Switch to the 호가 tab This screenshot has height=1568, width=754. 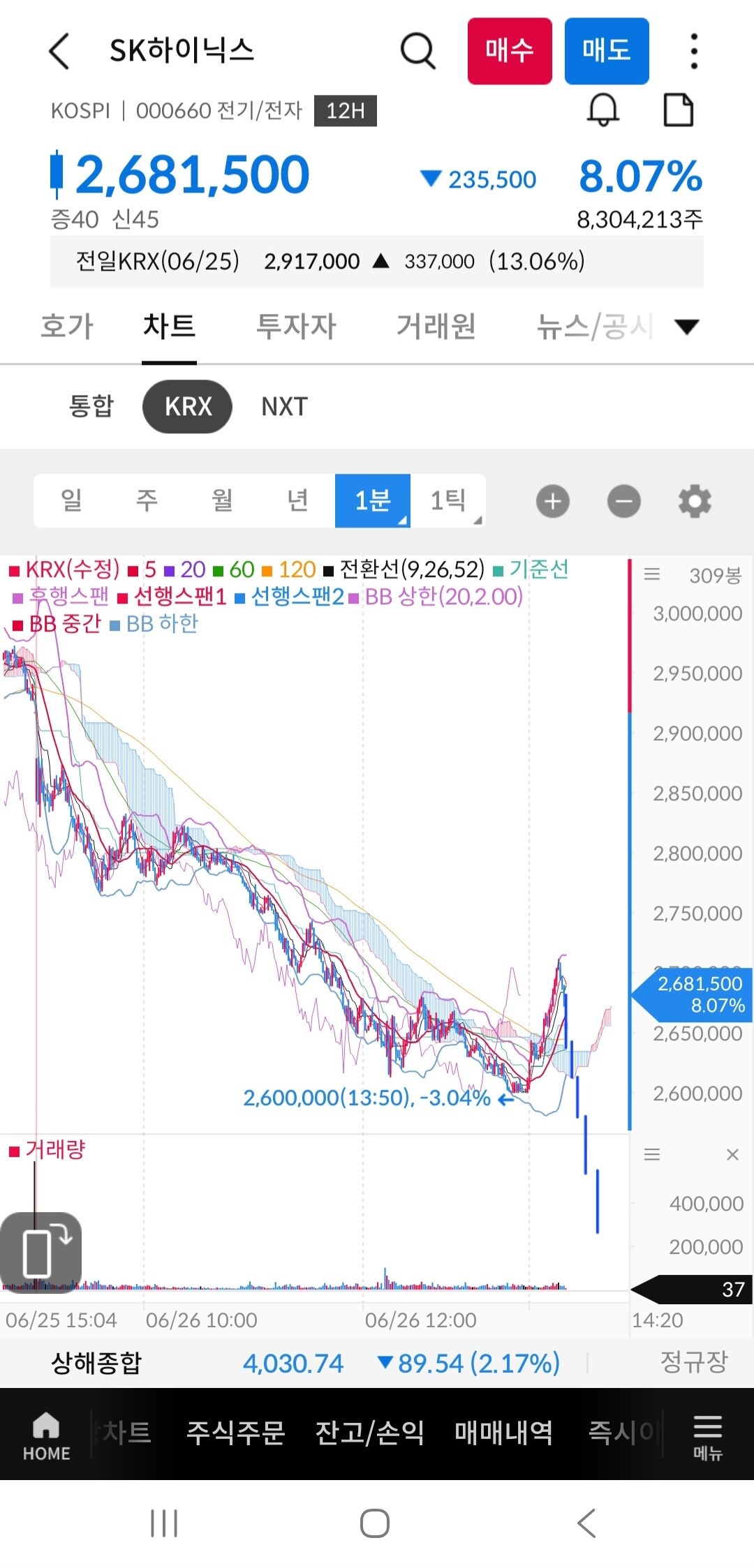click(67, 327)
